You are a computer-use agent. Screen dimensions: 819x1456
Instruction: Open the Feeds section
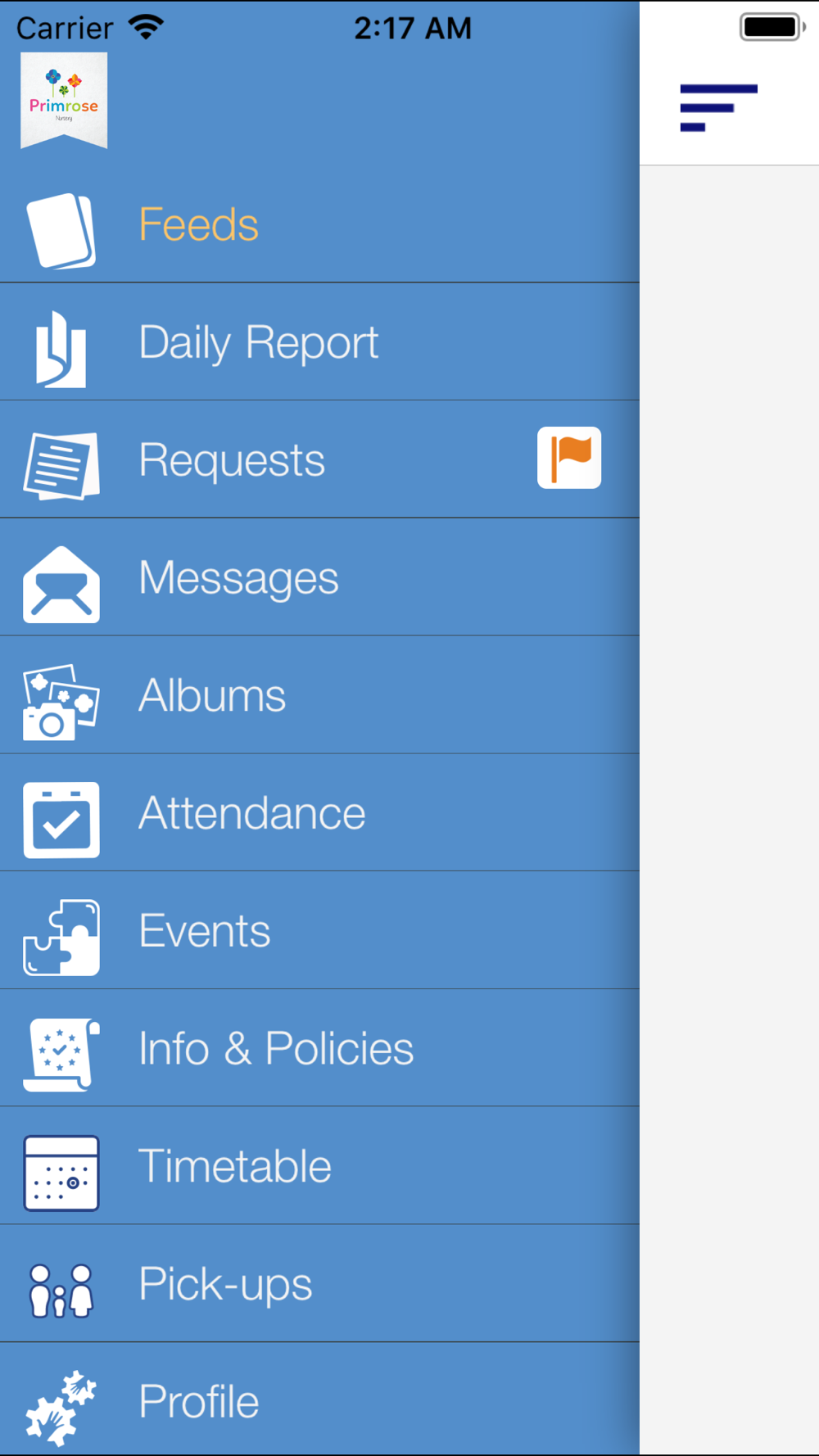[x=319, y=224]
